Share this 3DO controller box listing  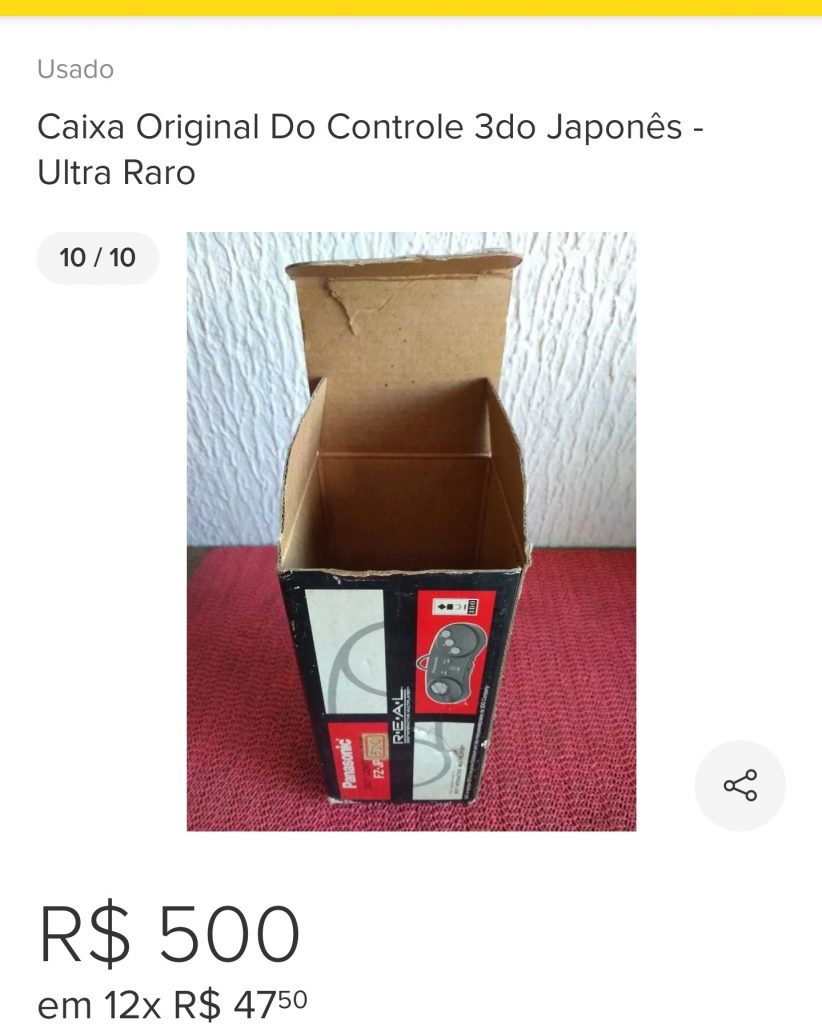click(x=740, y=785)
